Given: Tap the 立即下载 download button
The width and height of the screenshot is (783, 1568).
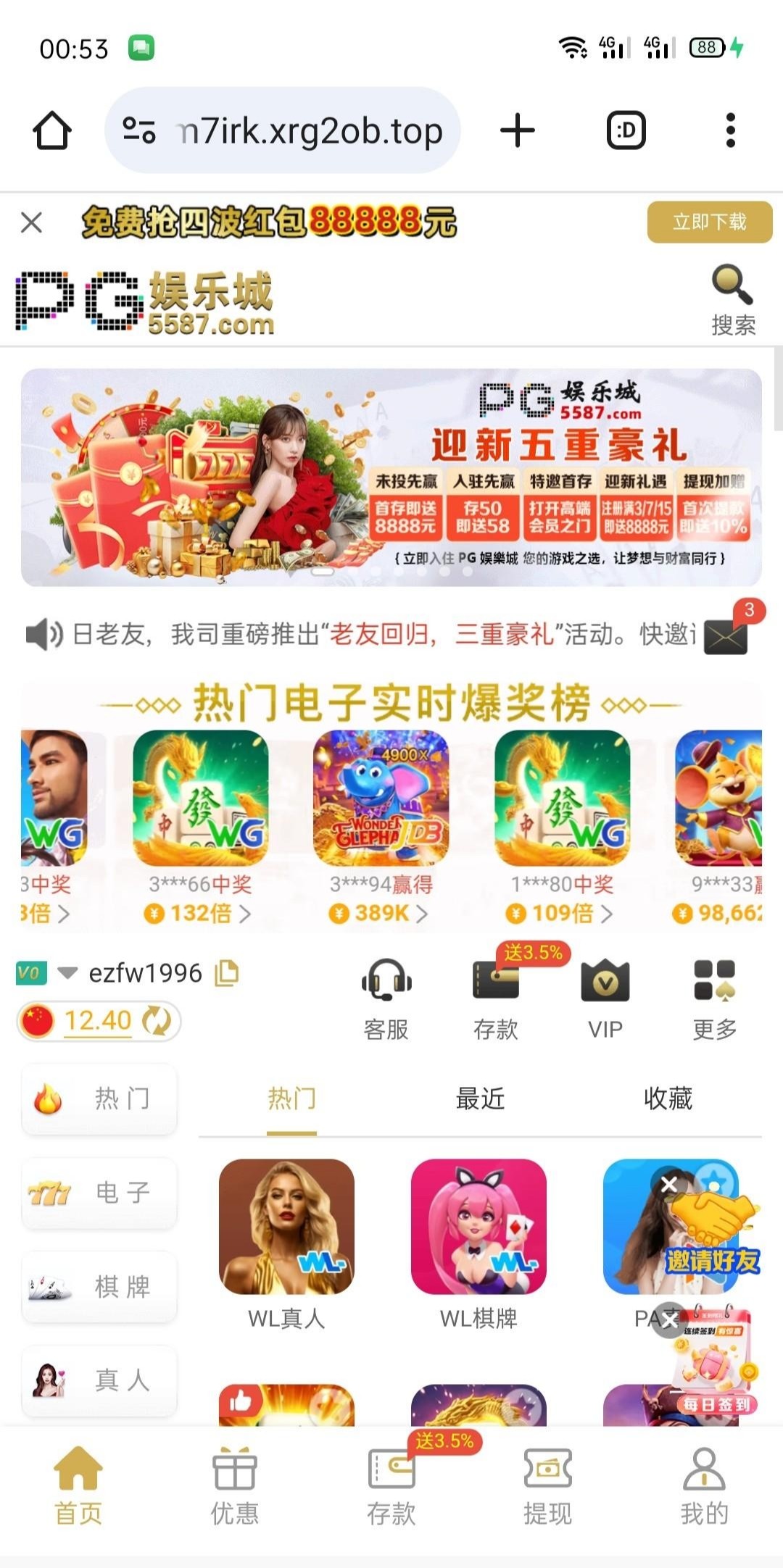Looking at the screenshot, I should tap(709, 222).
